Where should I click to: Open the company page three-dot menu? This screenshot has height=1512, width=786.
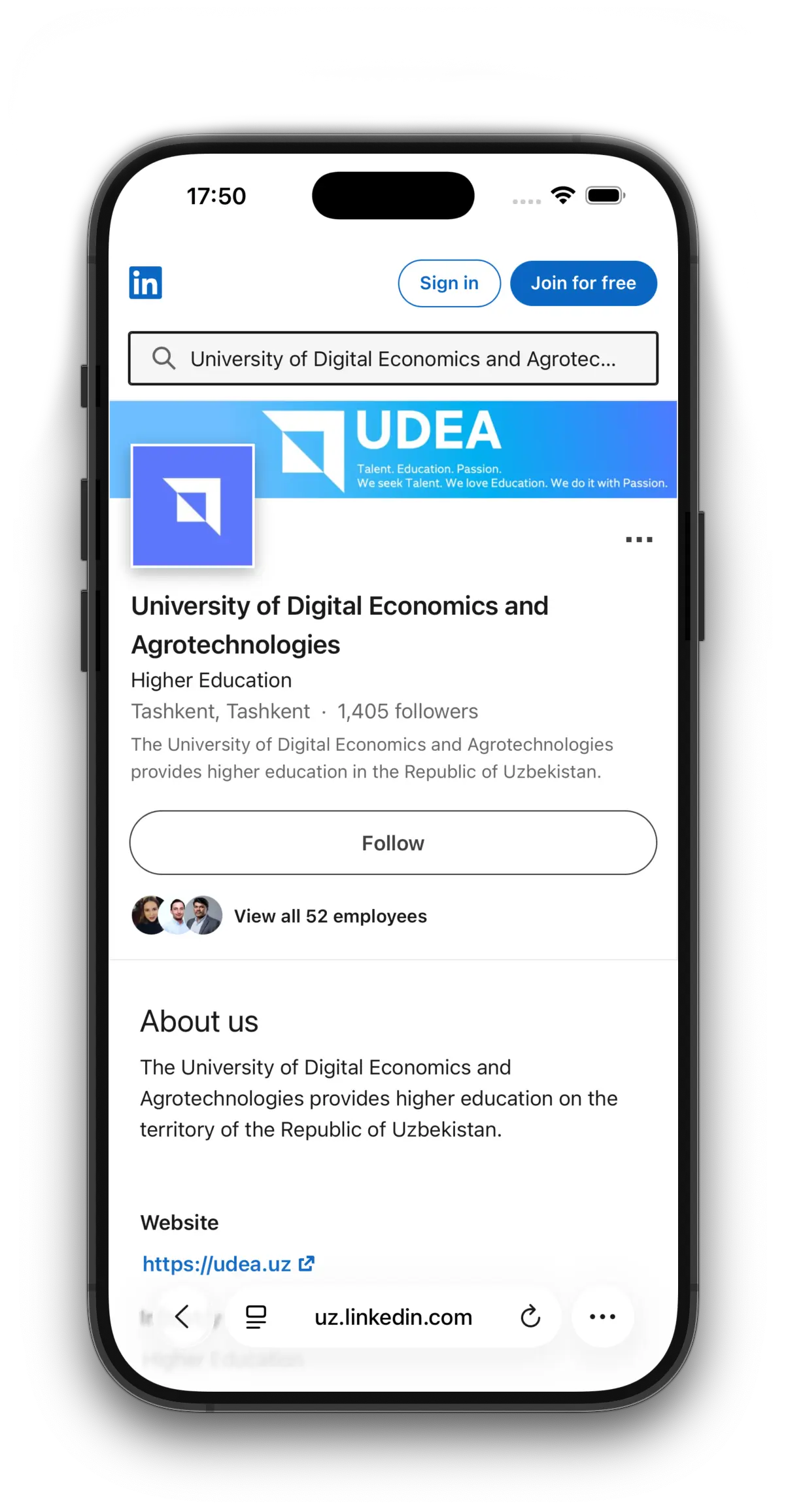click(638, 540)
